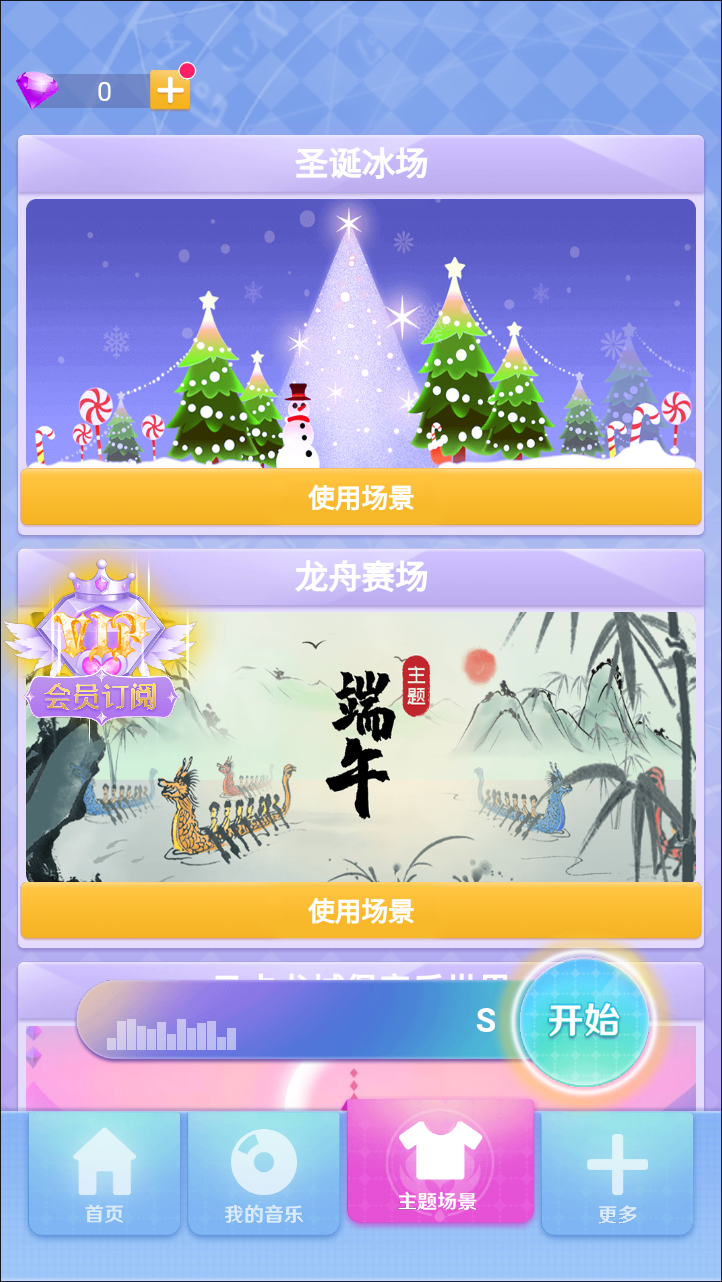Screen dimensions: 722x1282
Task: Add gems with the plus icon
Action: 170,91
